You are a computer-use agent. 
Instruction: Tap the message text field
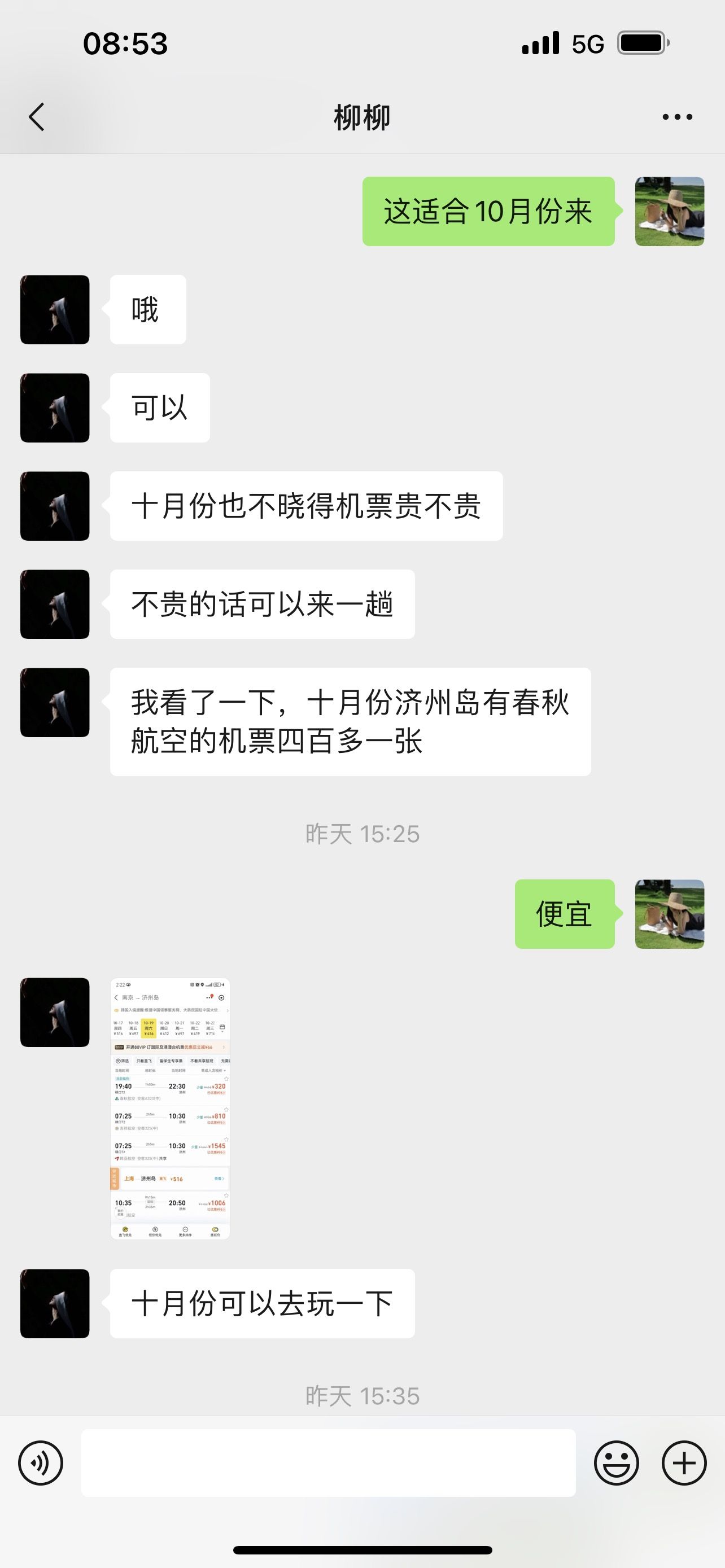329,1462
